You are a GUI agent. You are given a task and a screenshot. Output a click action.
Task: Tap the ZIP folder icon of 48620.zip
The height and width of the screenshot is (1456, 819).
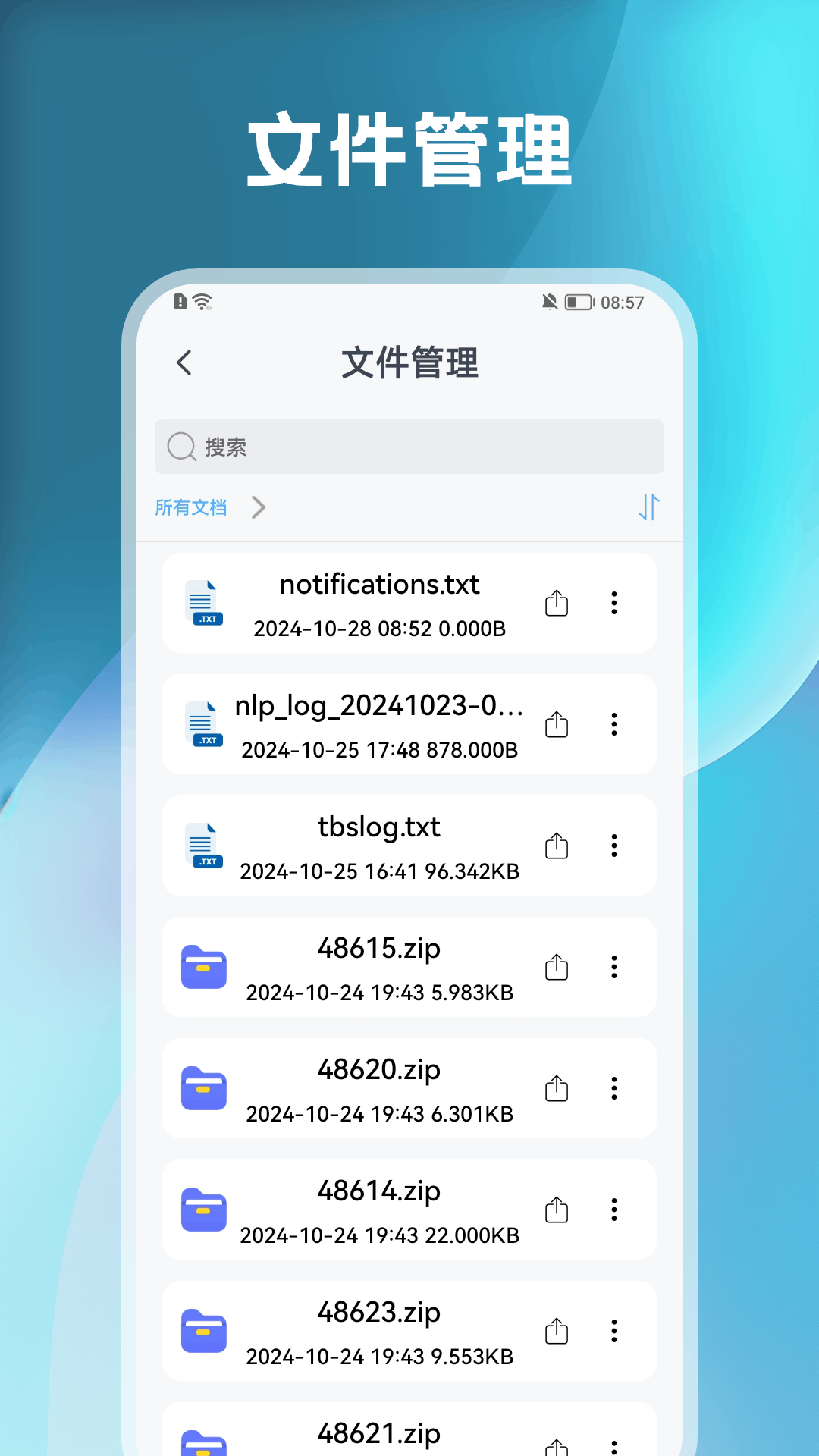coord(203,1088)
